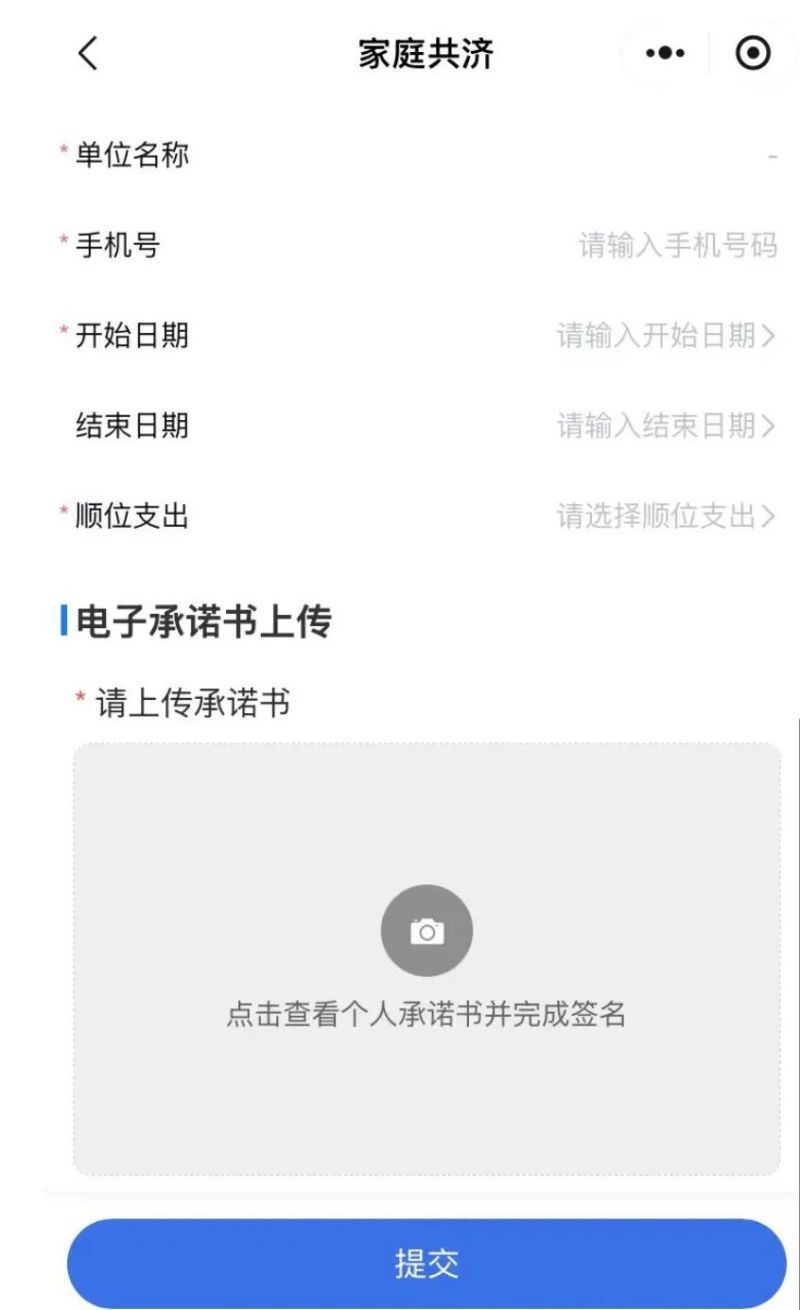Submit the form with 提交 button
Image resolution: width=800 pixels, height=1310 pixels.
427,1264
